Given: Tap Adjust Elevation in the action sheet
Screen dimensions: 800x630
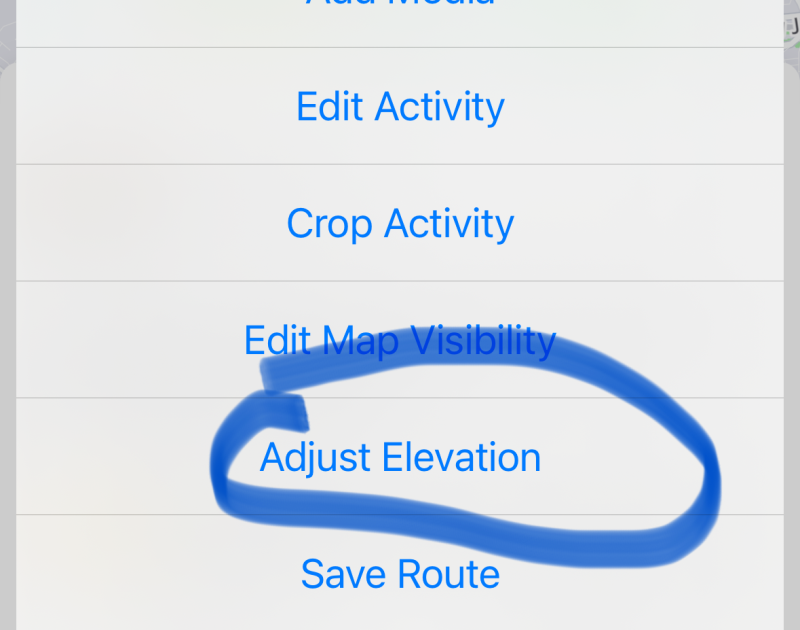Looking at the screenshot, I should tap(400, 457).
